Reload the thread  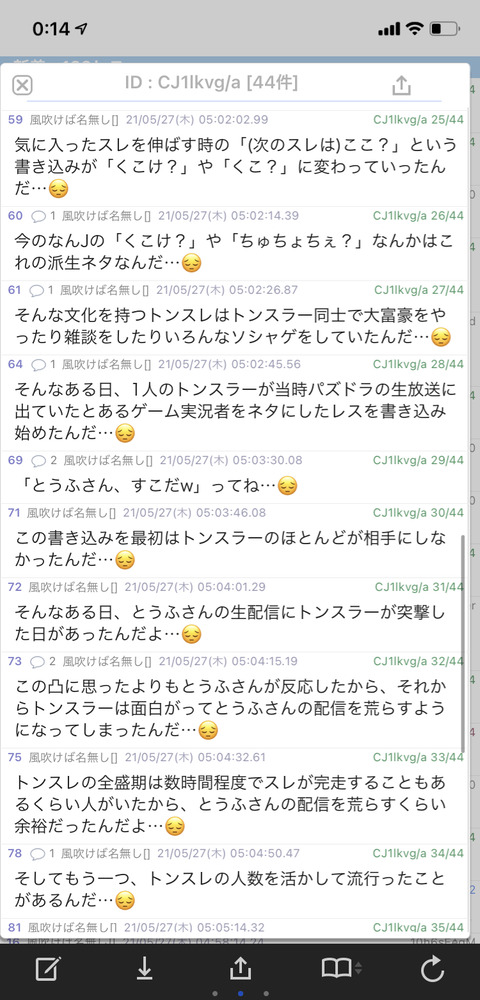coord(432,969)
